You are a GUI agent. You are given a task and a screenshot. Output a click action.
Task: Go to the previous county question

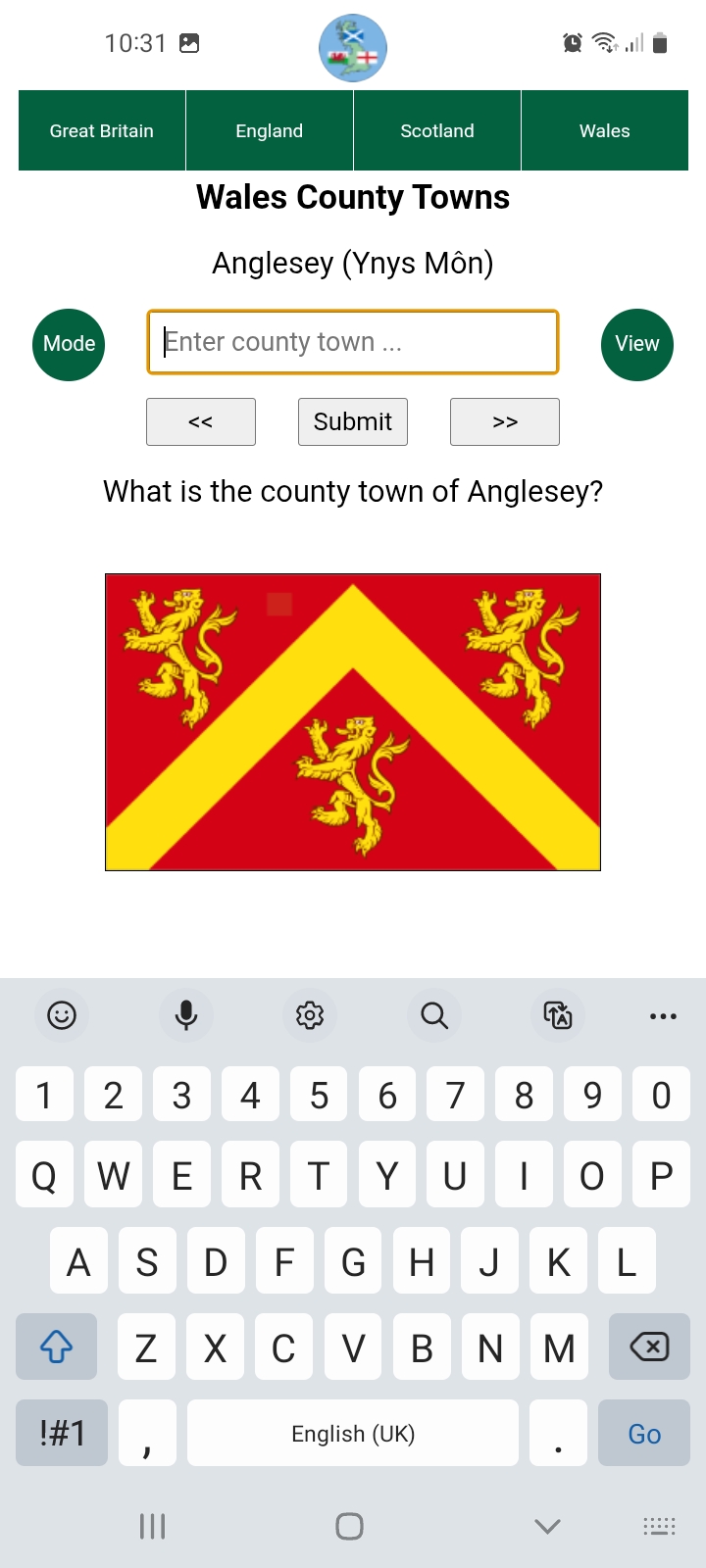201,422
